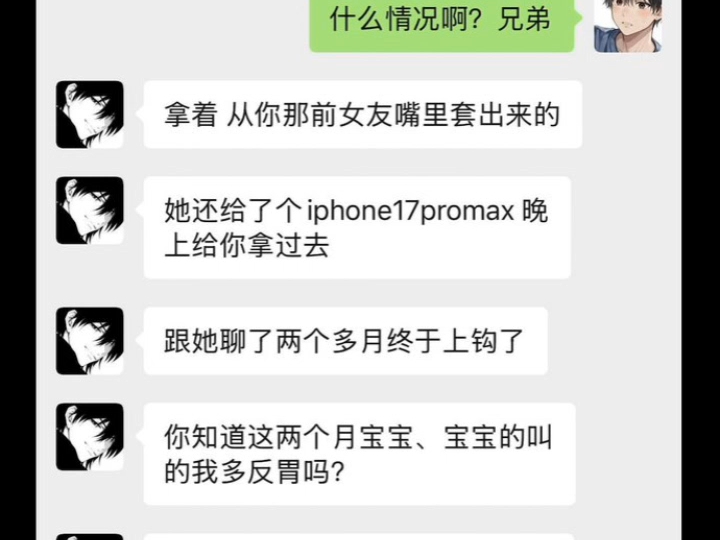
Task: View sender avatar beside 你知道这两个月宝宝 message
Action: pyautogui.click(x=90, y=437)
